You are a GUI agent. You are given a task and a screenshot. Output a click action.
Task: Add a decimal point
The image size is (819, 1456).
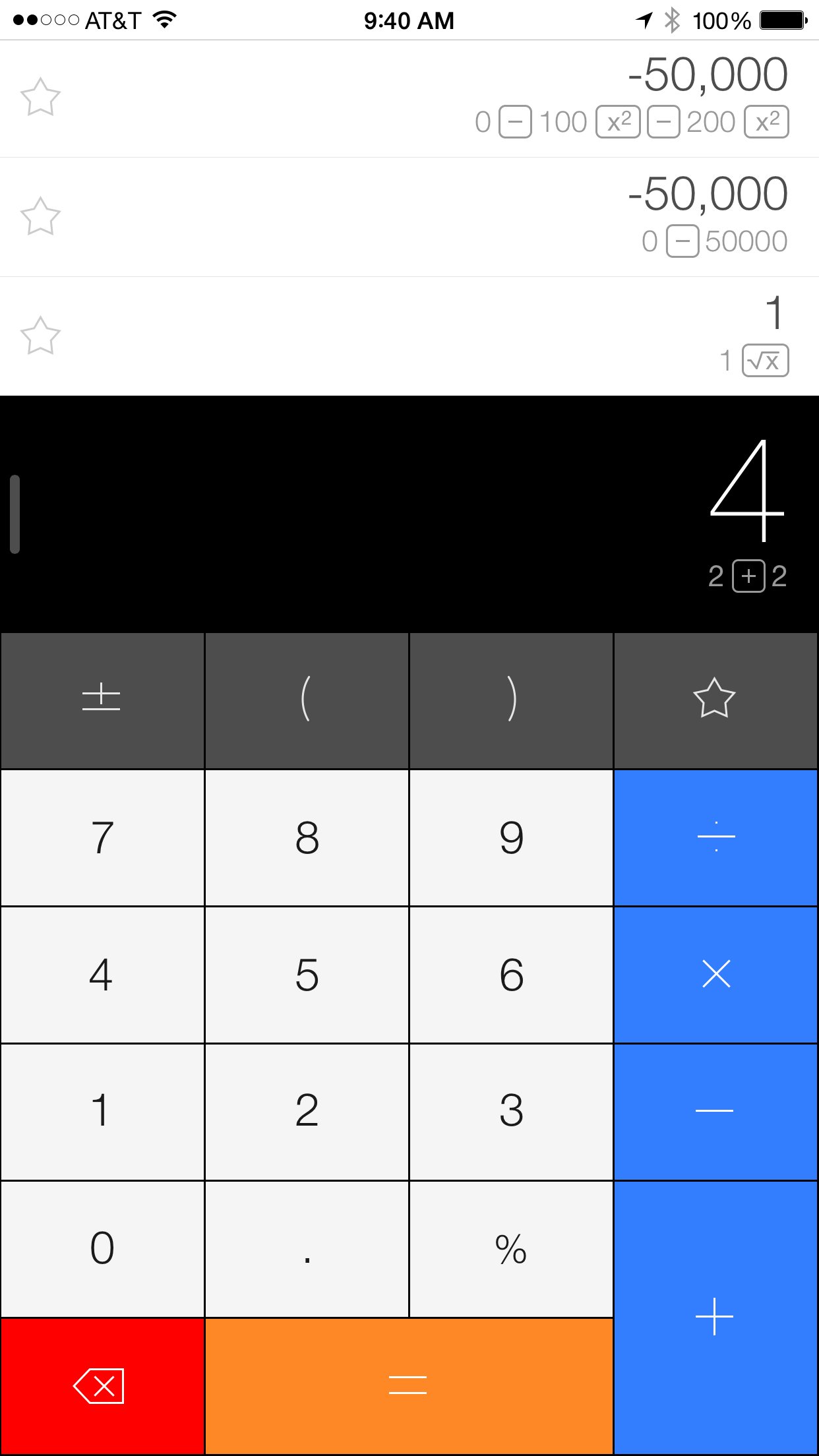(307, 1249)
